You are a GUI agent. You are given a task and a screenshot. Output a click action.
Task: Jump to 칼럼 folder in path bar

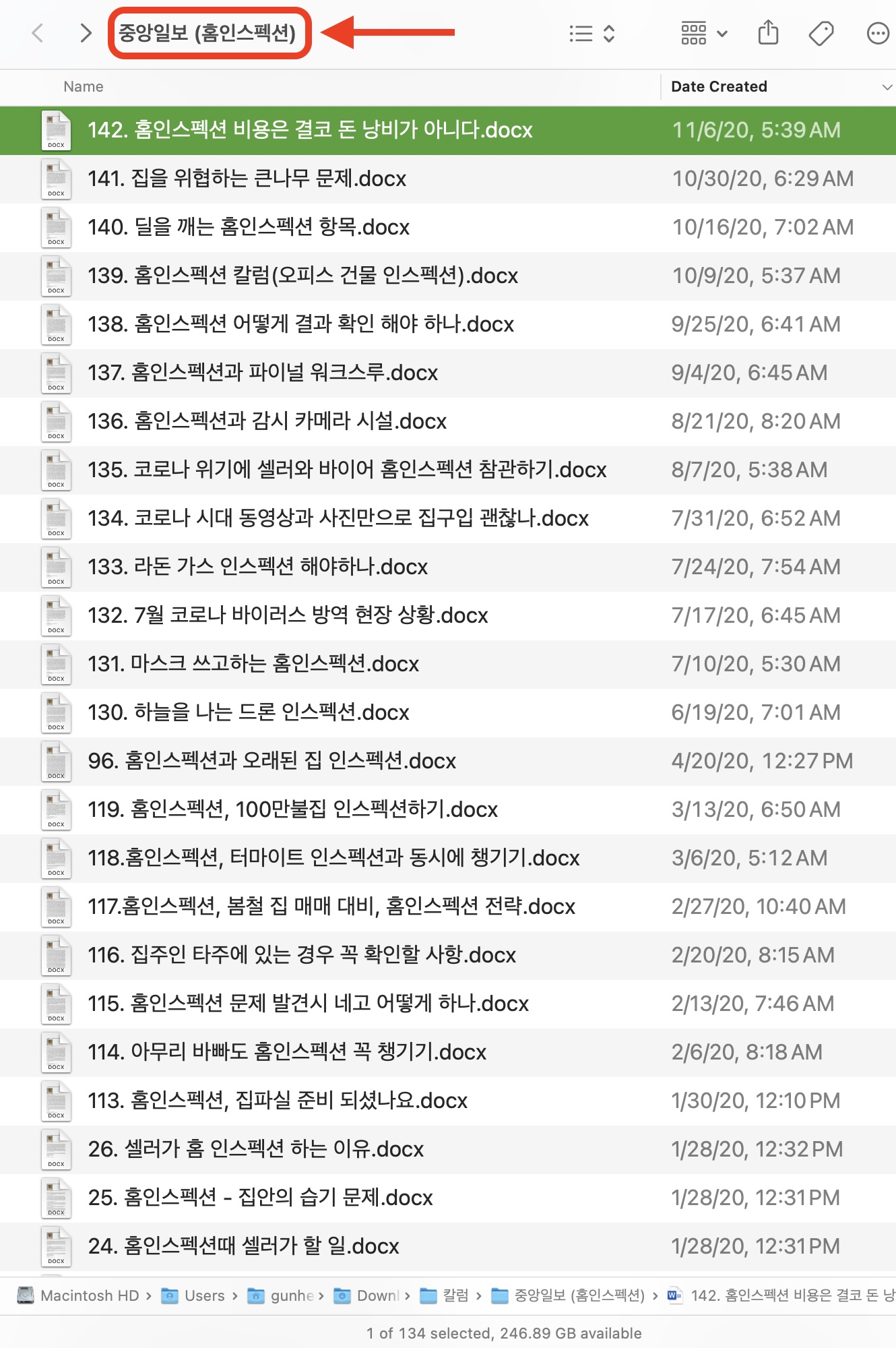[455, 1295]
